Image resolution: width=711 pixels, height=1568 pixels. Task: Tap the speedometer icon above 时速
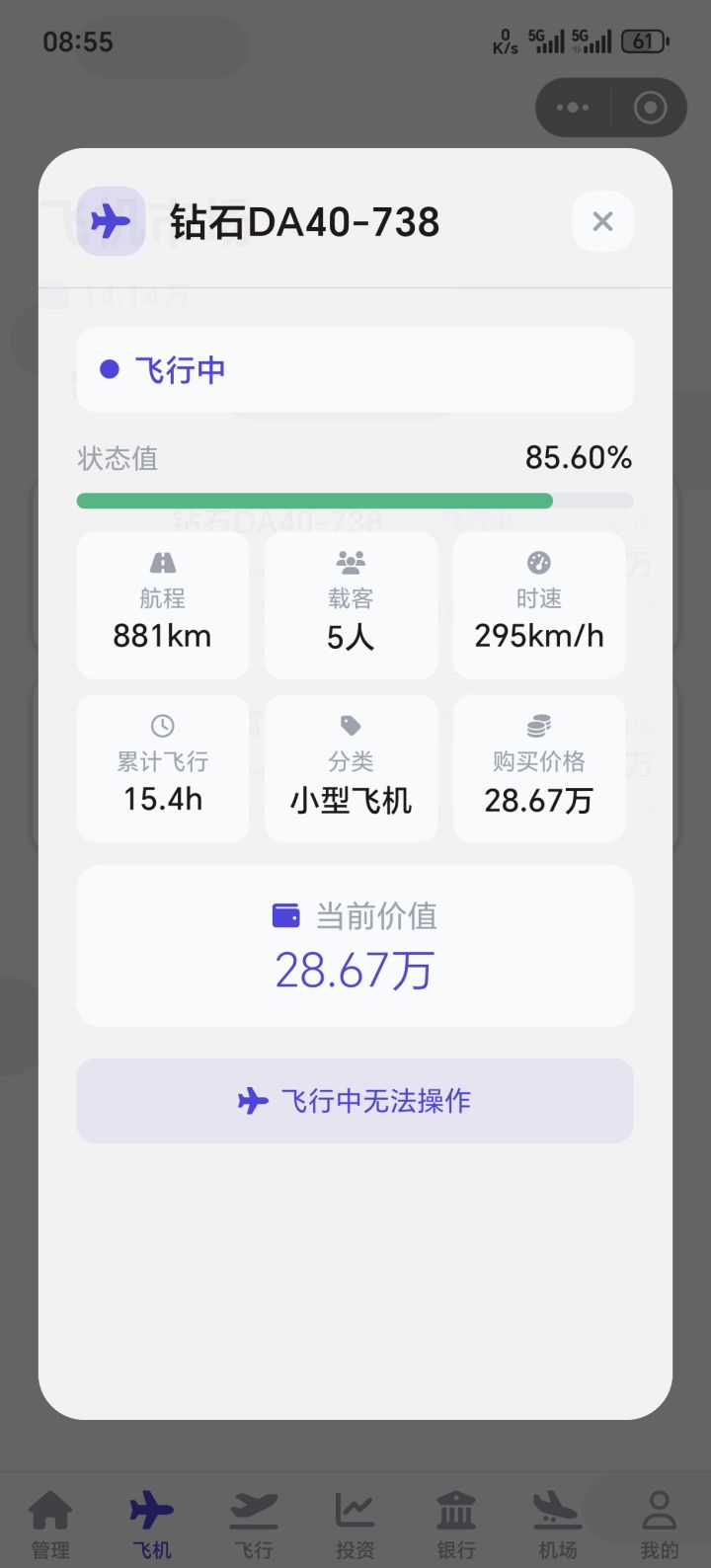pos(538,561)
